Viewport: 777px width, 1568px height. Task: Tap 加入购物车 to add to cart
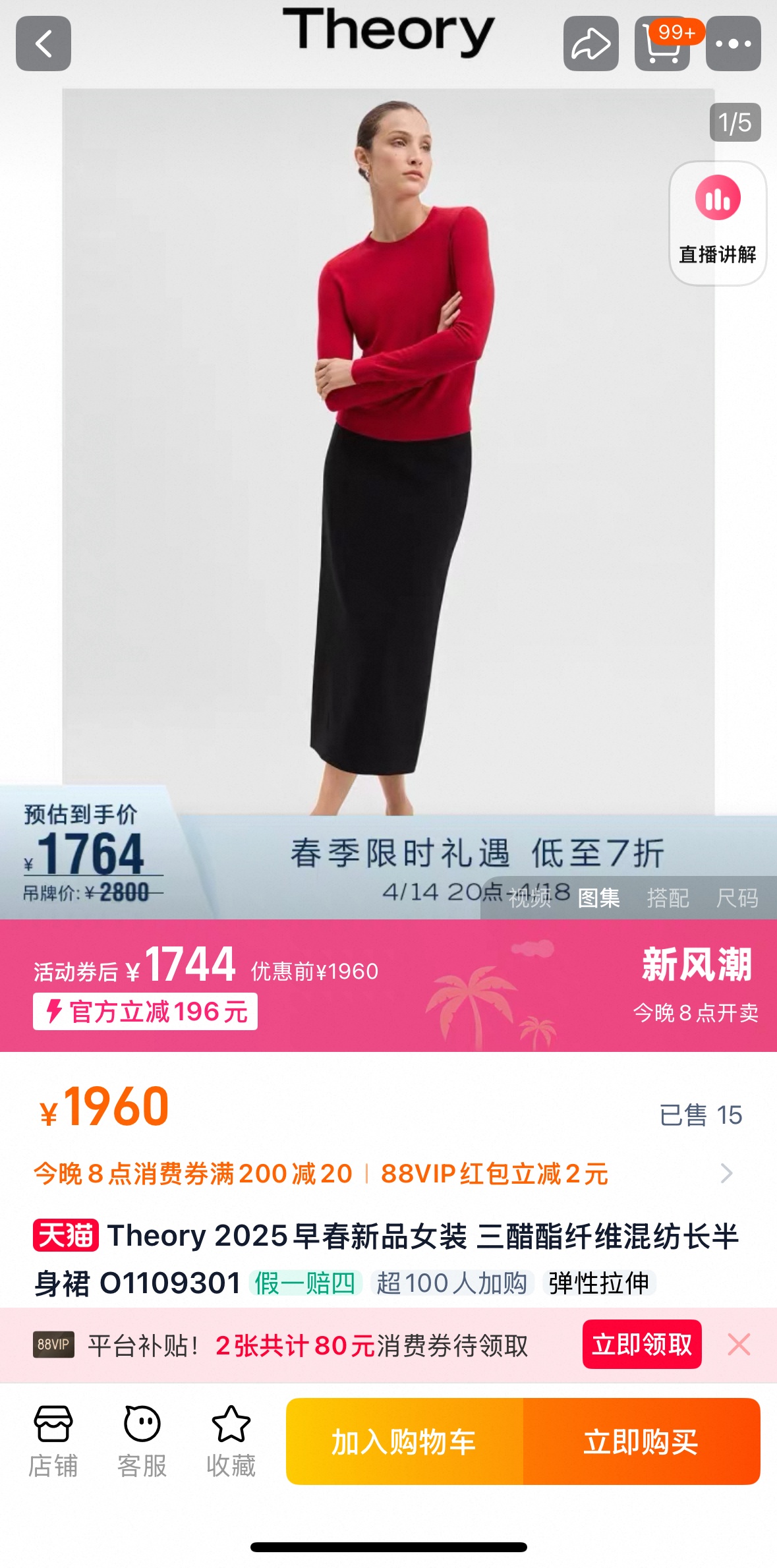tap(404, 1441)
